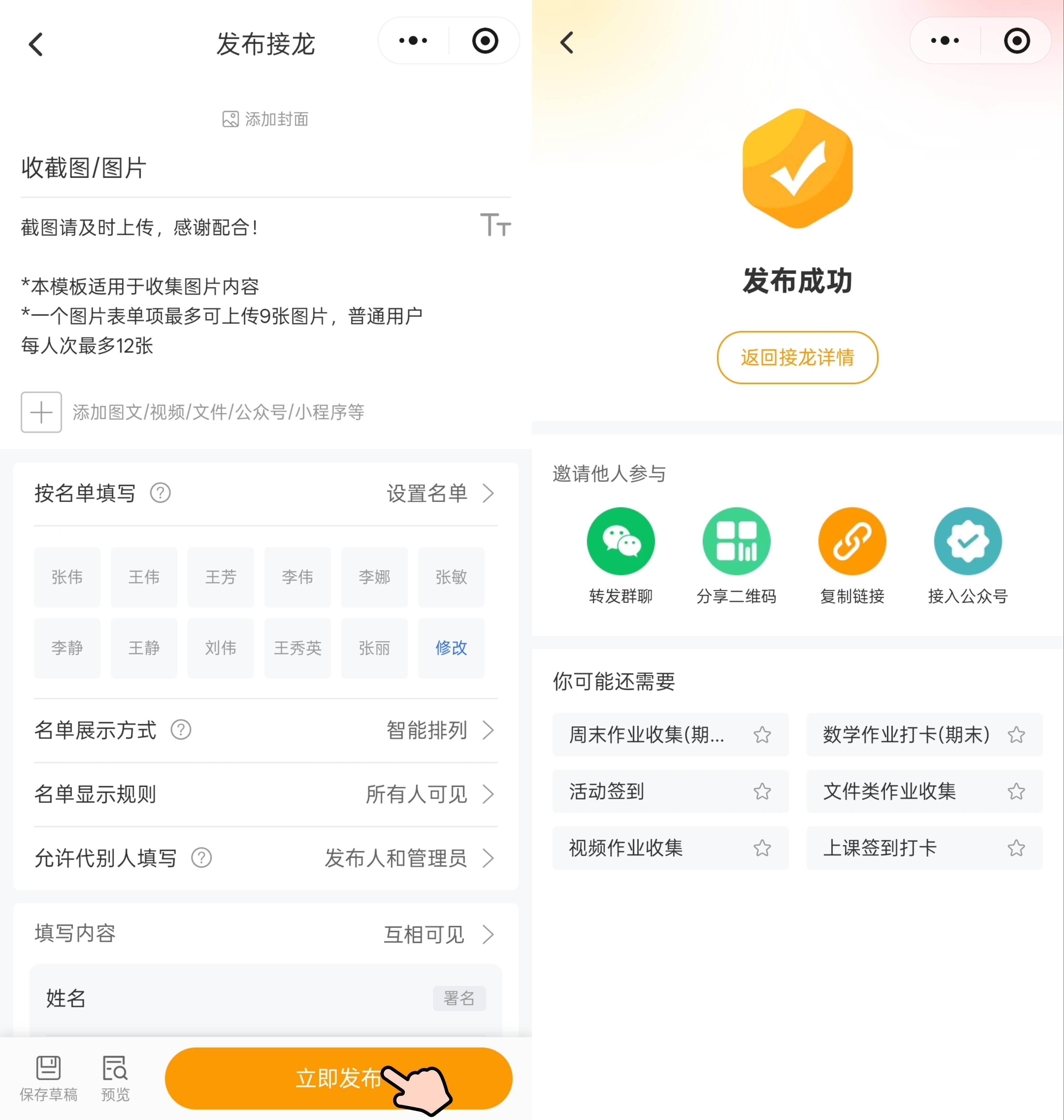Viewport: 1064px width, 1120px height.
Task: Open the text formatting Tt icon
Action: pyautogui.click(x=495, y=225)
